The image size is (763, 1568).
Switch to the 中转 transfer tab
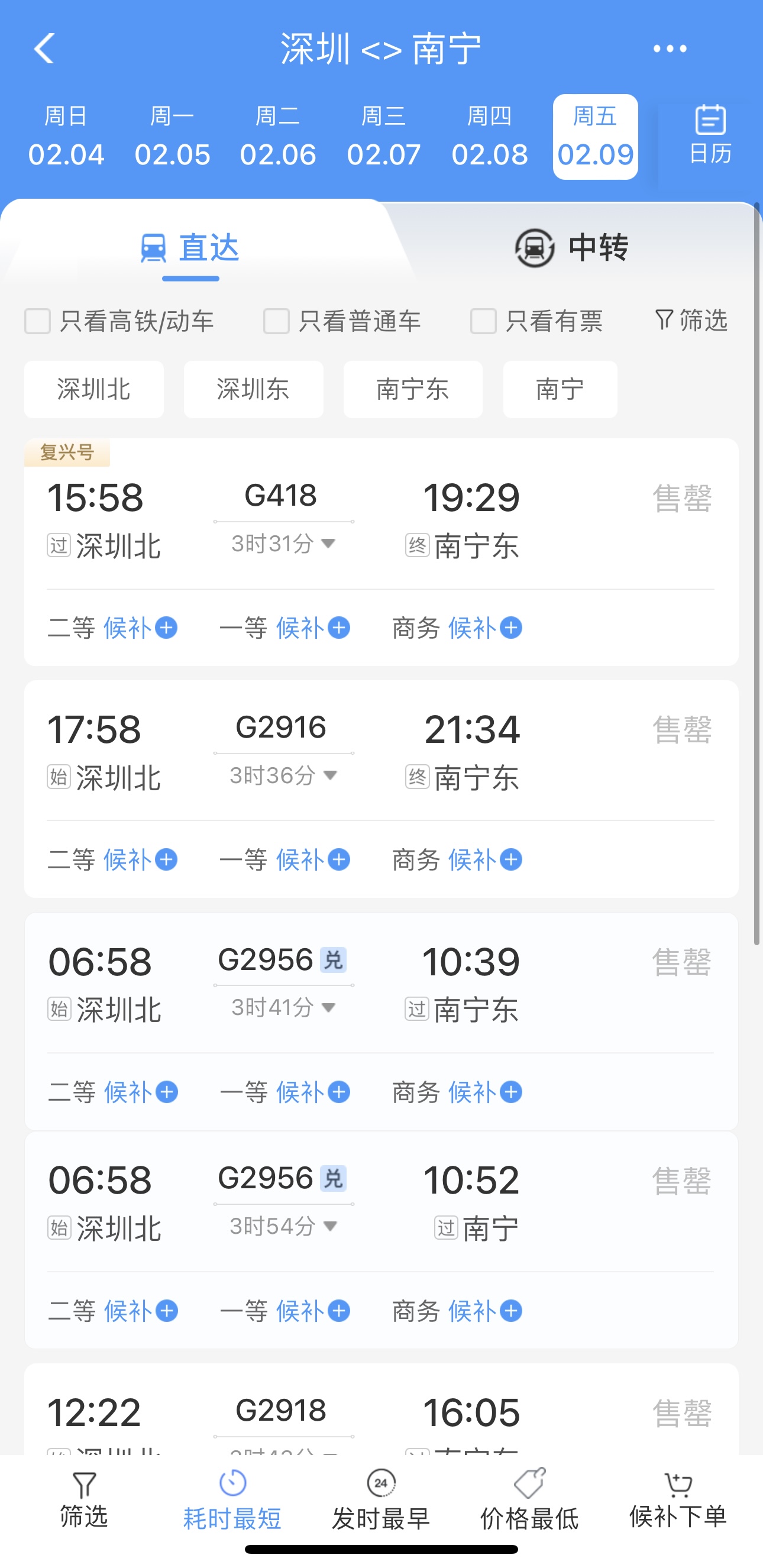(571, 248)
